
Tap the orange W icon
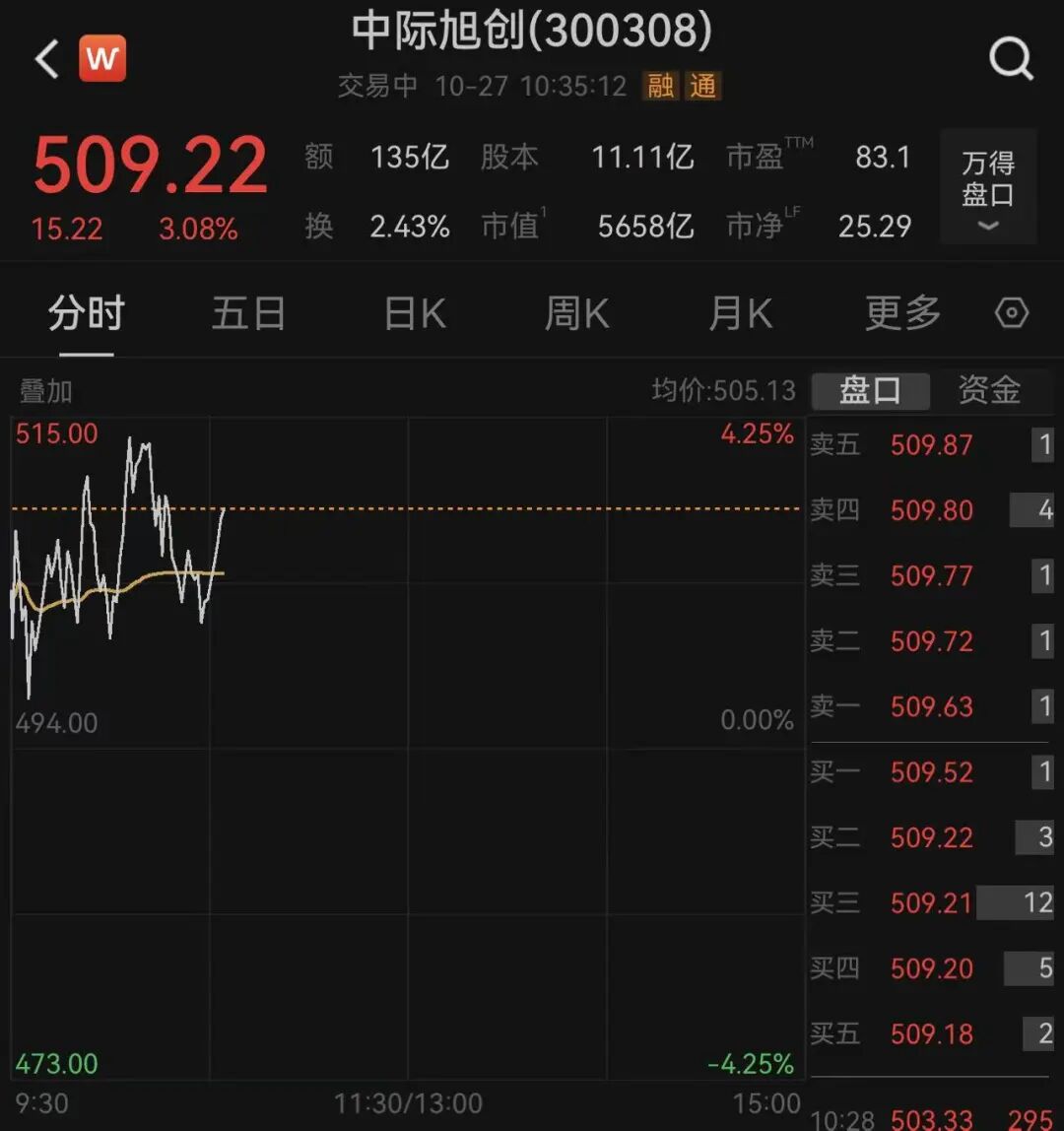pos(102,58)
